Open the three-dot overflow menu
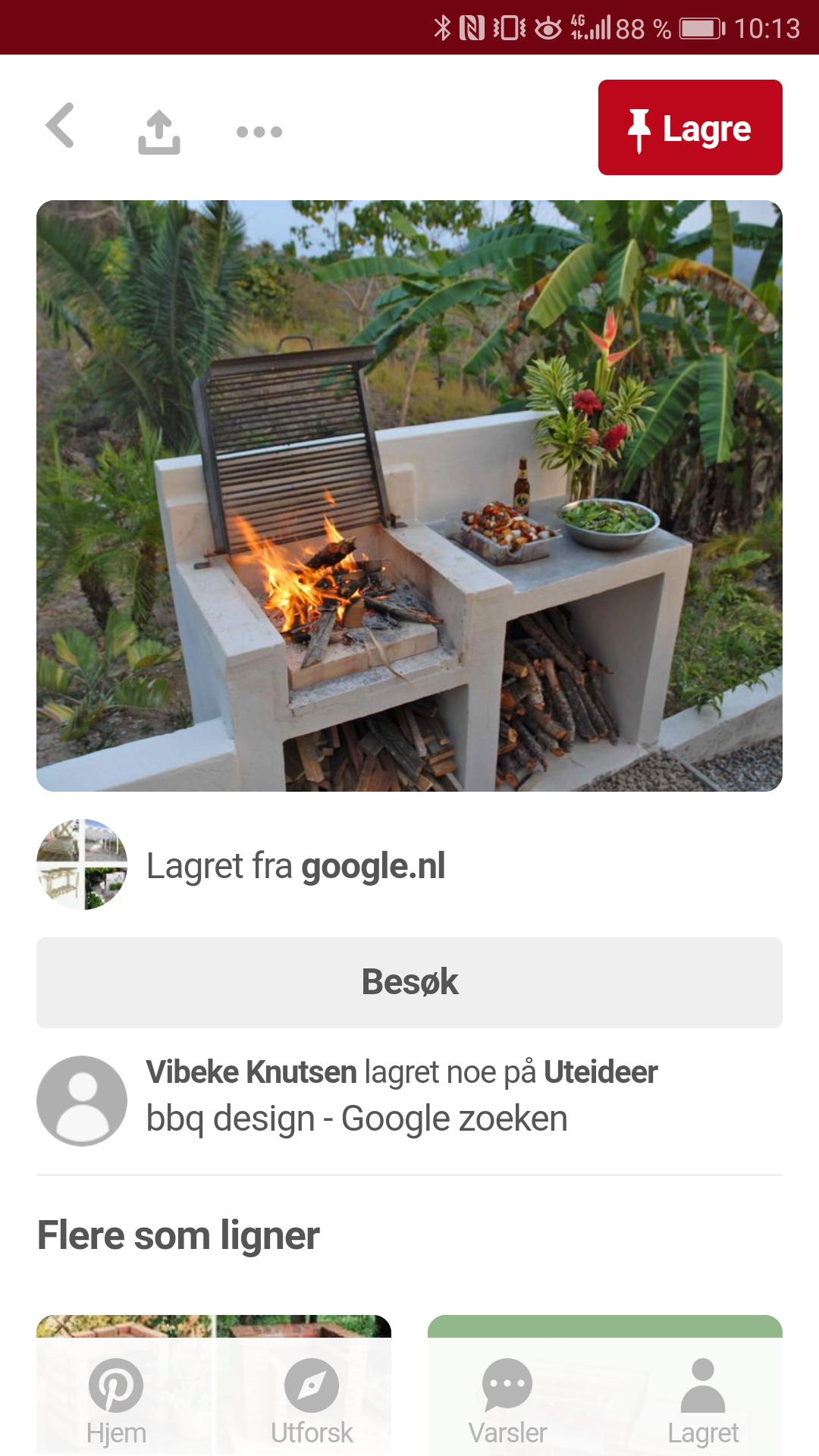 [x=259, y=132]
